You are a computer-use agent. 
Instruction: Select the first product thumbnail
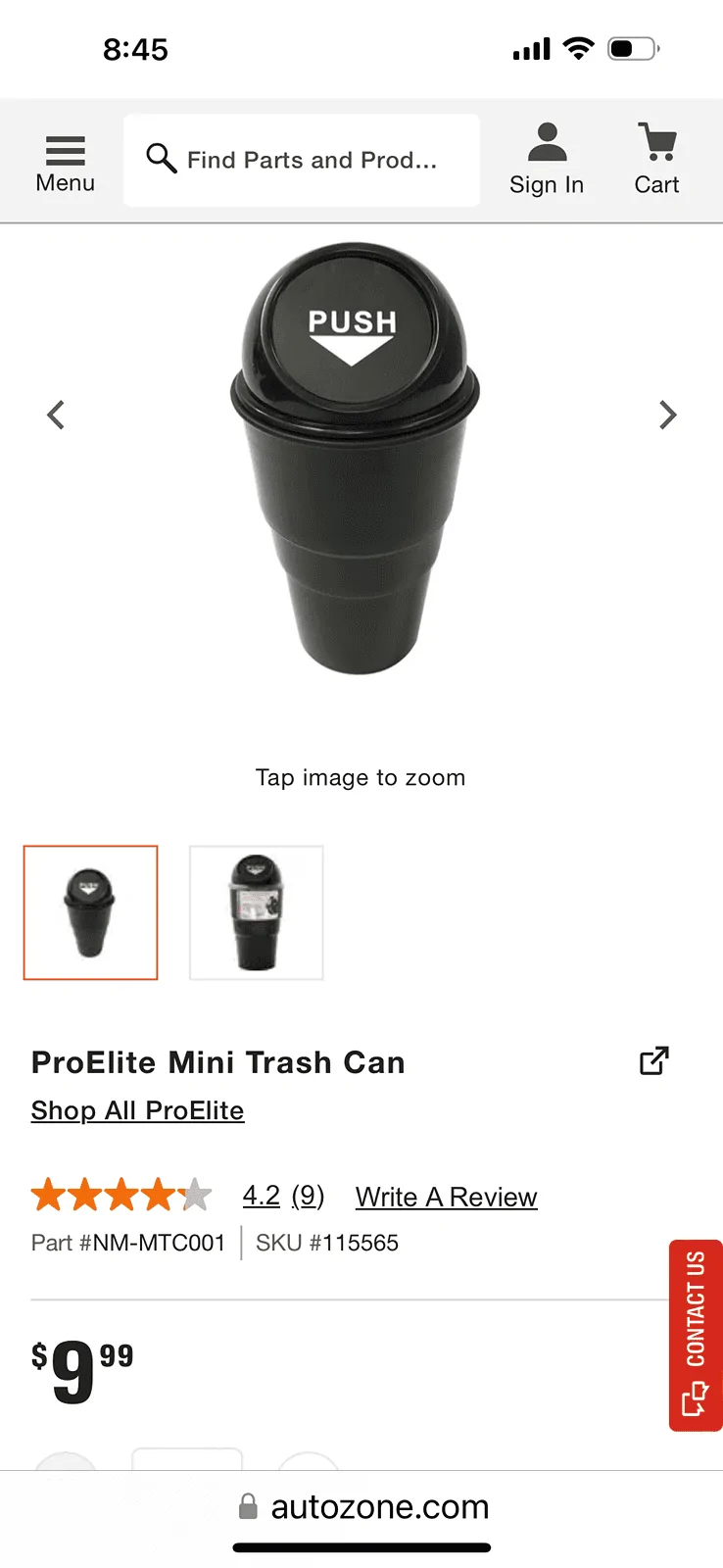click(90, 912)
